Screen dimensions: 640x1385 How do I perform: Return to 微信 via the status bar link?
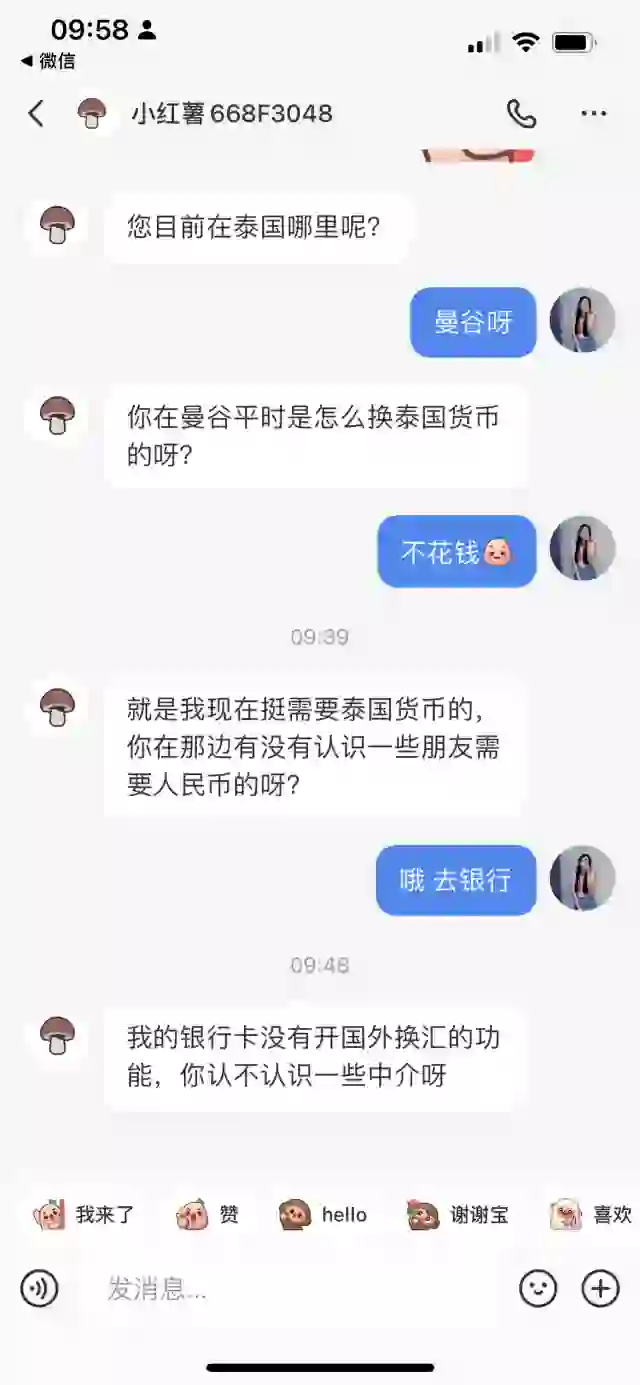(x=47, y=61)
